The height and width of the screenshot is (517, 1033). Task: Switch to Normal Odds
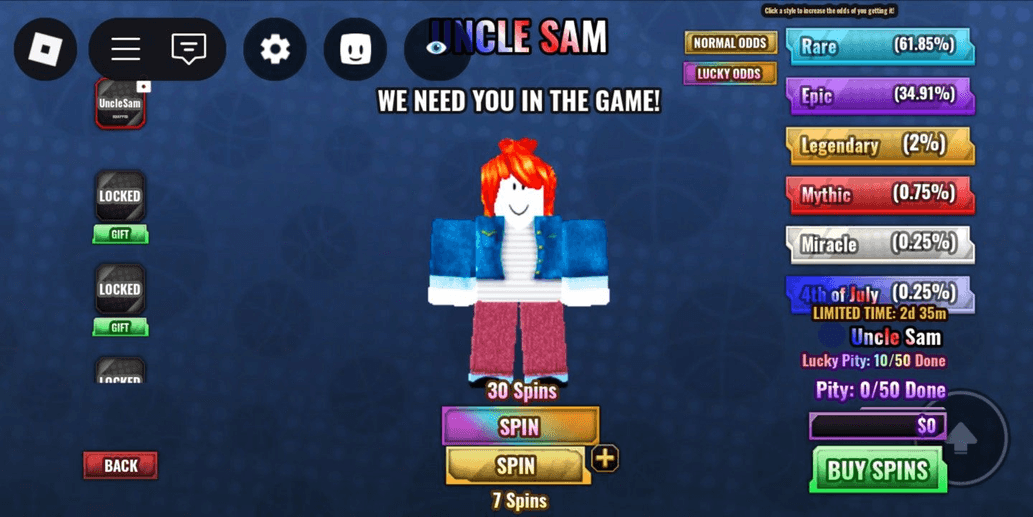pyautogui.click(x=730, y=43)
